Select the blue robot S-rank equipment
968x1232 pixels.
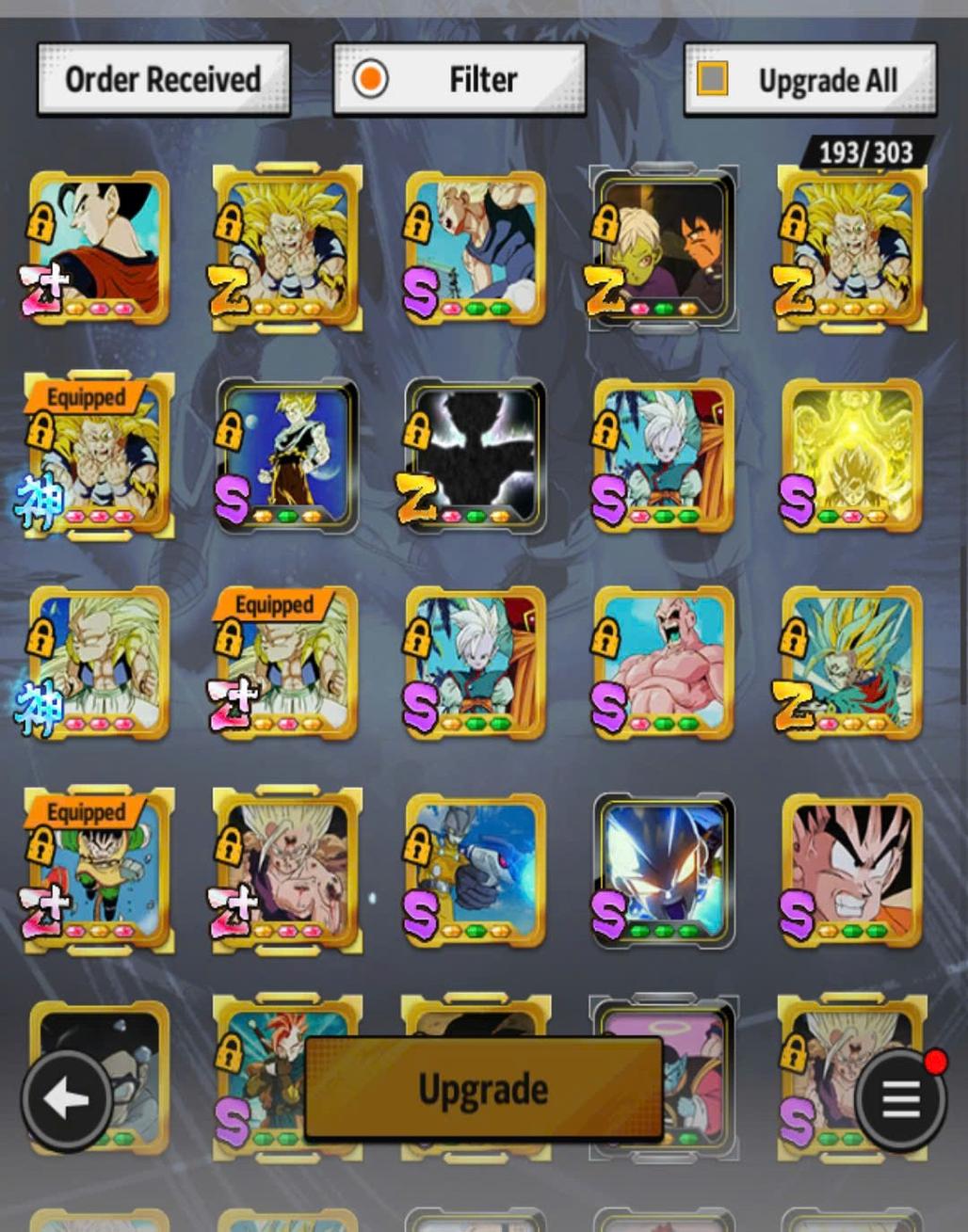point(476,869)
